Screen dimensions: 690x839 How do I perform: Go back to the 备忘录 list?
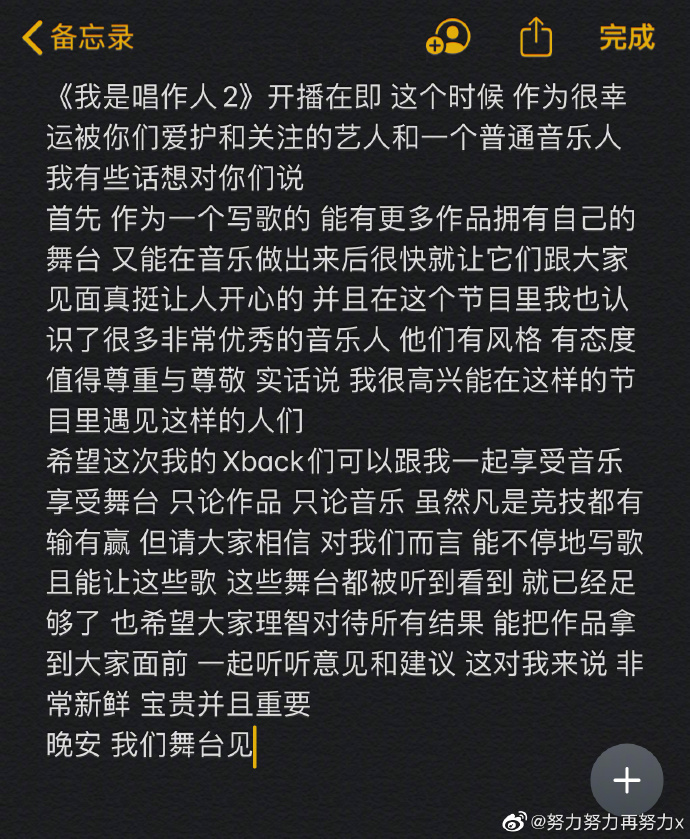(x=78, y=38)
